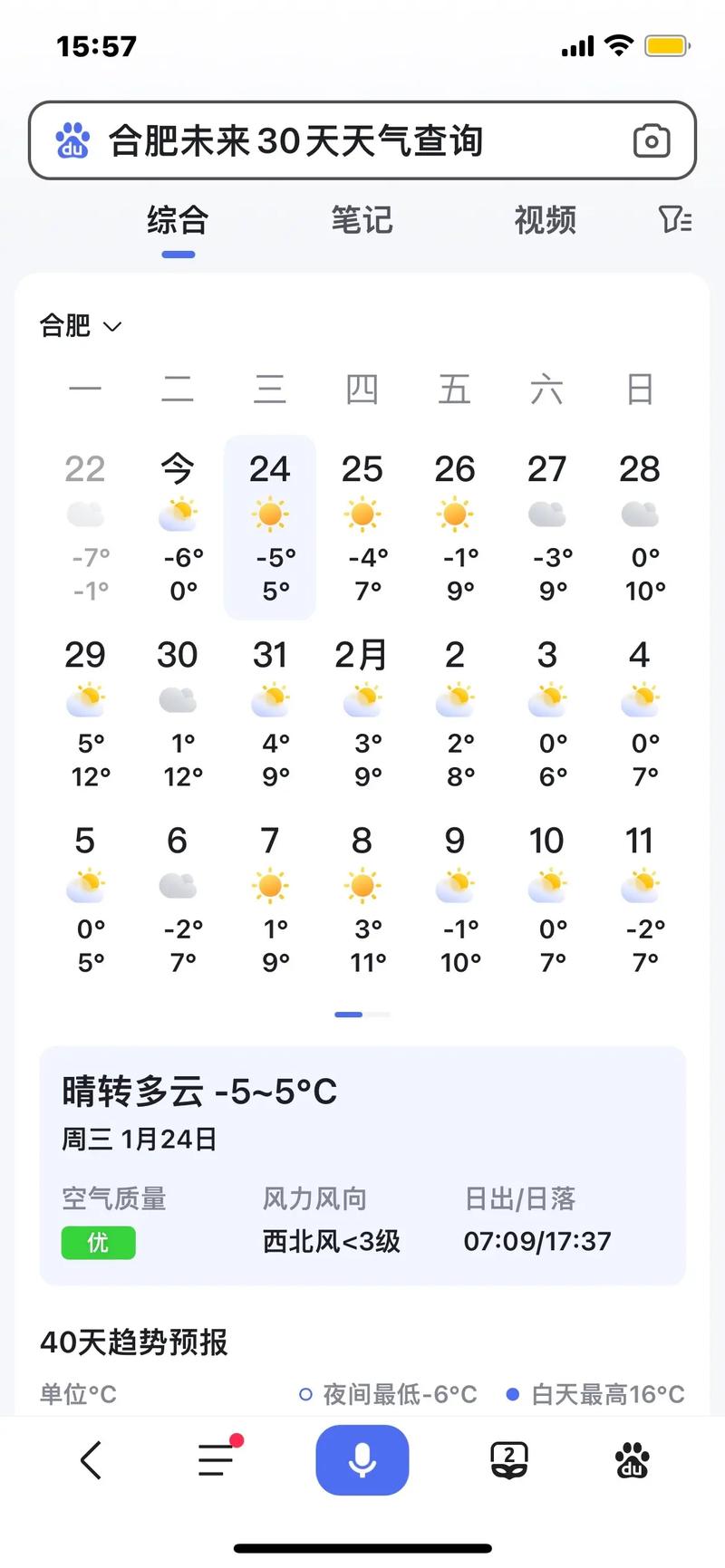Expand the 合肥 city selector
The height and width of the screenshot is (1568, 725).
[x=64, y=325]
